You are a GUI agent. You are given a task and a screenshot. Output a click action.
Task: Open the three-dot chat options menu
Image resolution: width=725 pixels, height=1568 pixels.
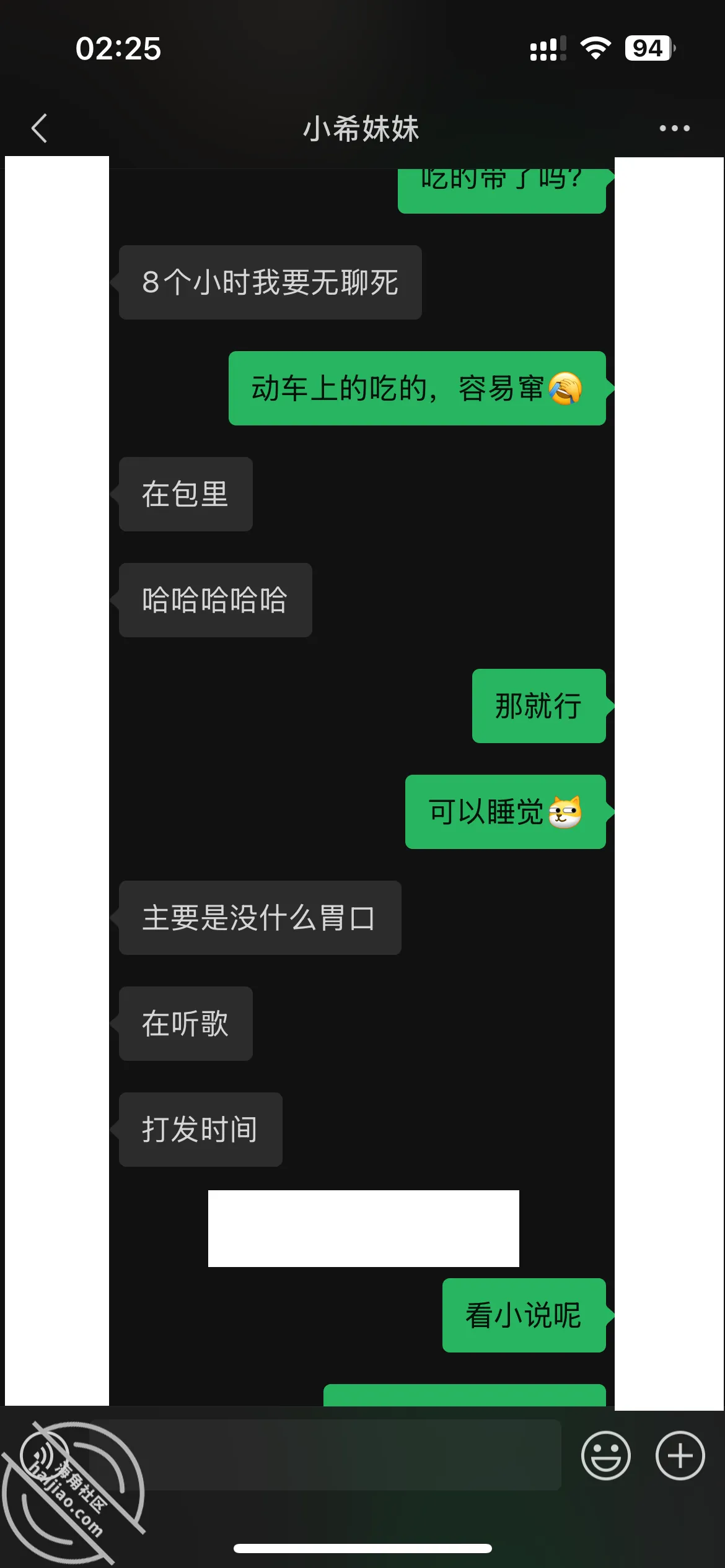pos(674,128)
